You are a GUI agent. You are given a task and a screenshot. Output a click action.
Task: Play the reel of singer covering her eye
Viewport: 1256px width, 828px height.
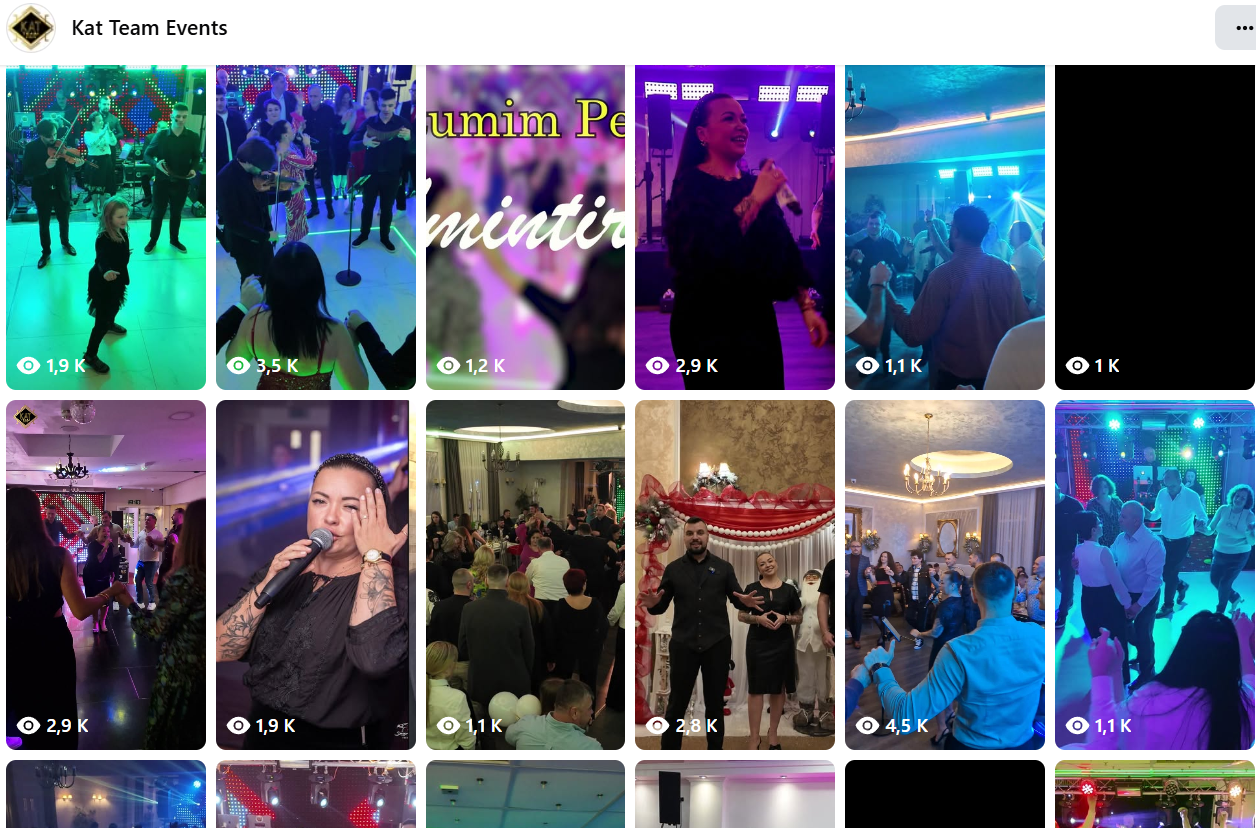[x=316, y=575]
